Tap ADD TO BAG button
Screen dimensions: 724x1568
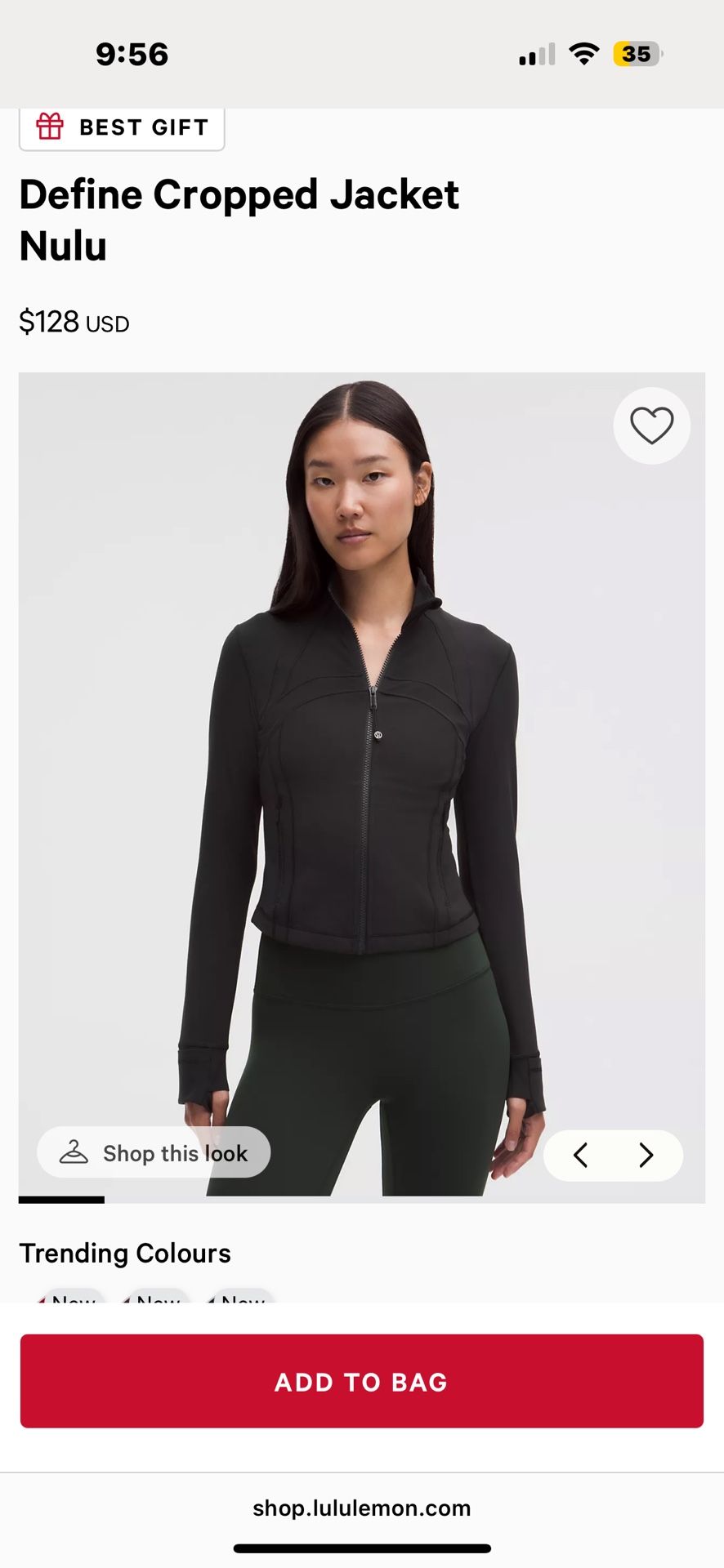pos(361,1382)
